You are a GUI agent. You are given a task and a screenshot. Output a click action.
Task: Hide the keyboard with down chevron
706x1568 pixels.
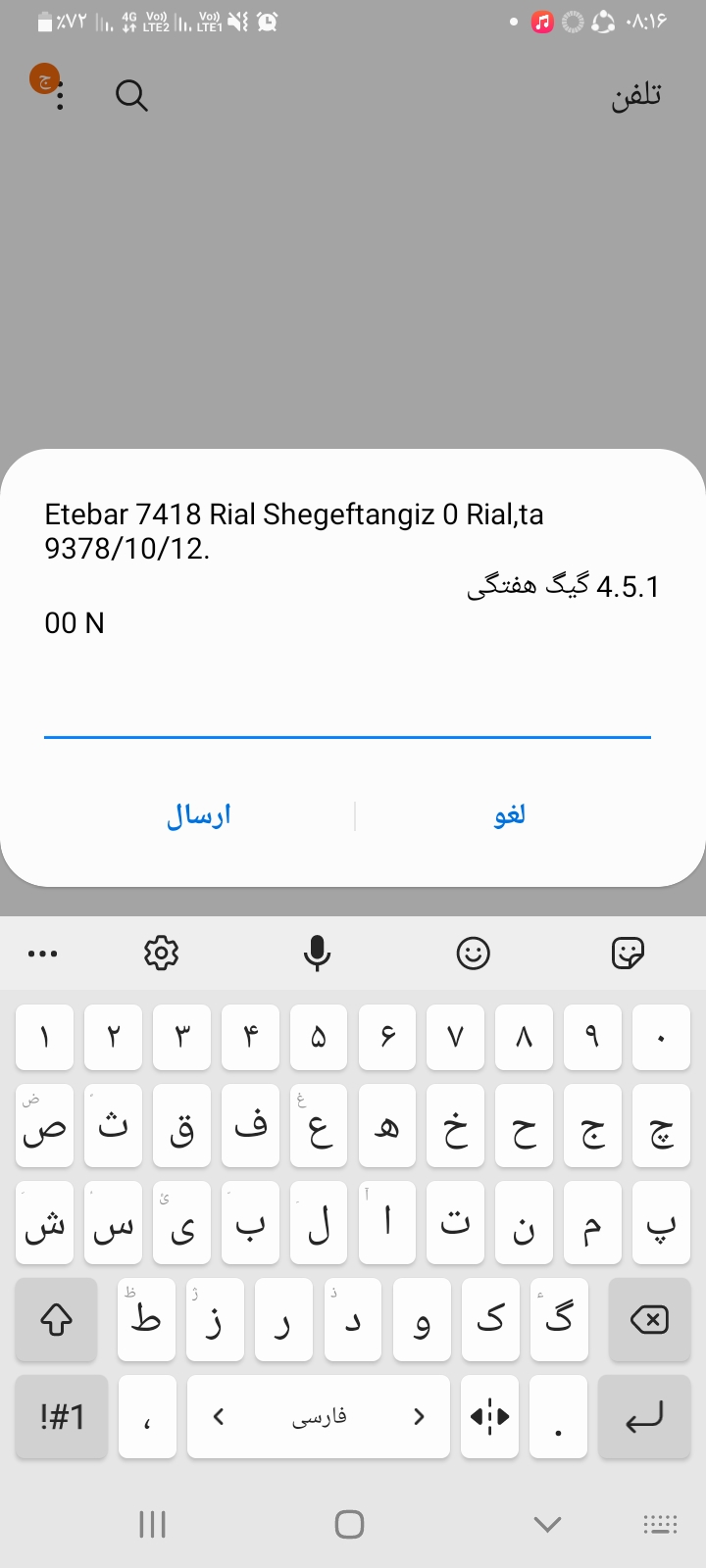(547, 1524)
